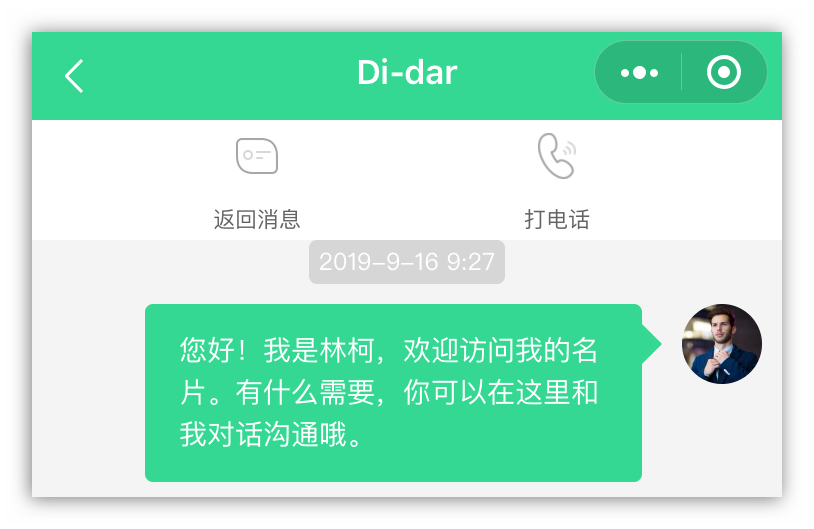Open 林柯's profile avatar
Viewport: 814px width, 529px height.
[x=722, y=344]
